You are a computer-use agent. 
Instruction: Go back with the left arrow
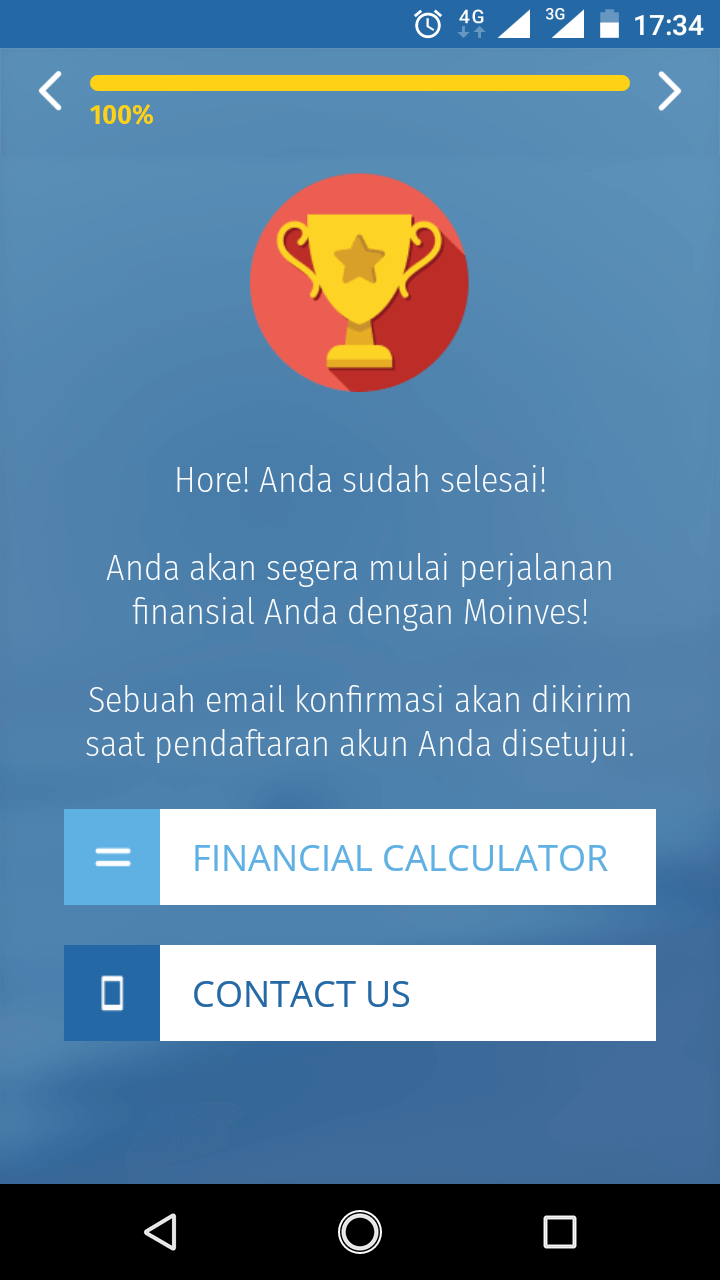tap(50, 90)
